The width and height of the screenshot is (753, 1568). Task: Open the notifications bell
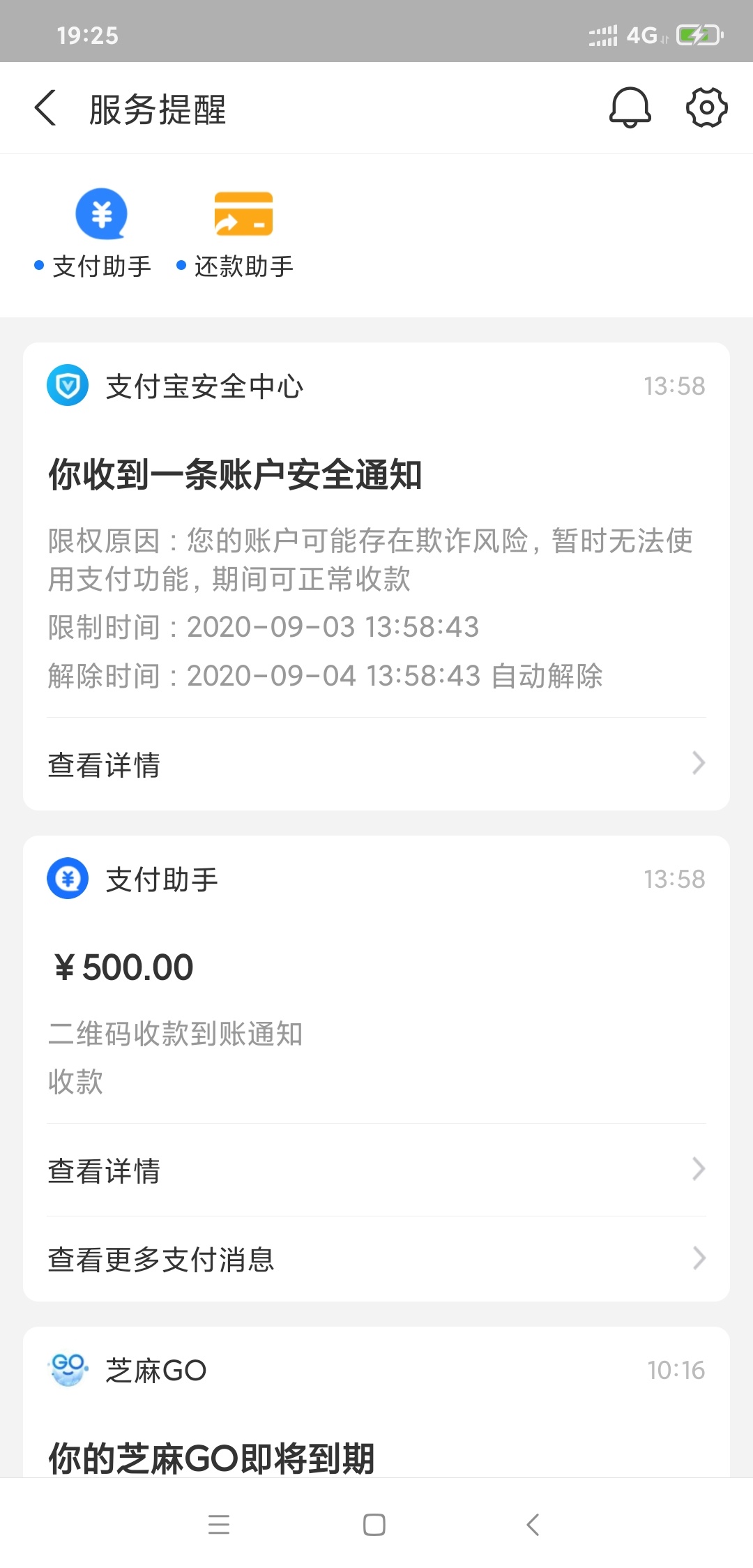coord(630,108)
